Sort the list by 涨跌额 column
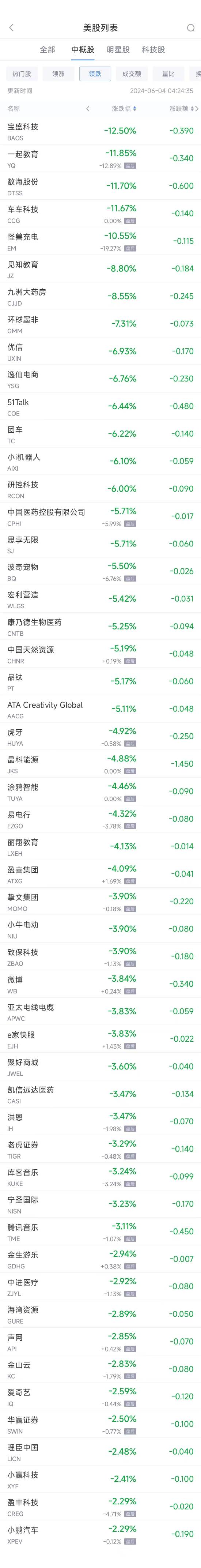The height and width of the screenshot is (1568, 201). [182, 108]
